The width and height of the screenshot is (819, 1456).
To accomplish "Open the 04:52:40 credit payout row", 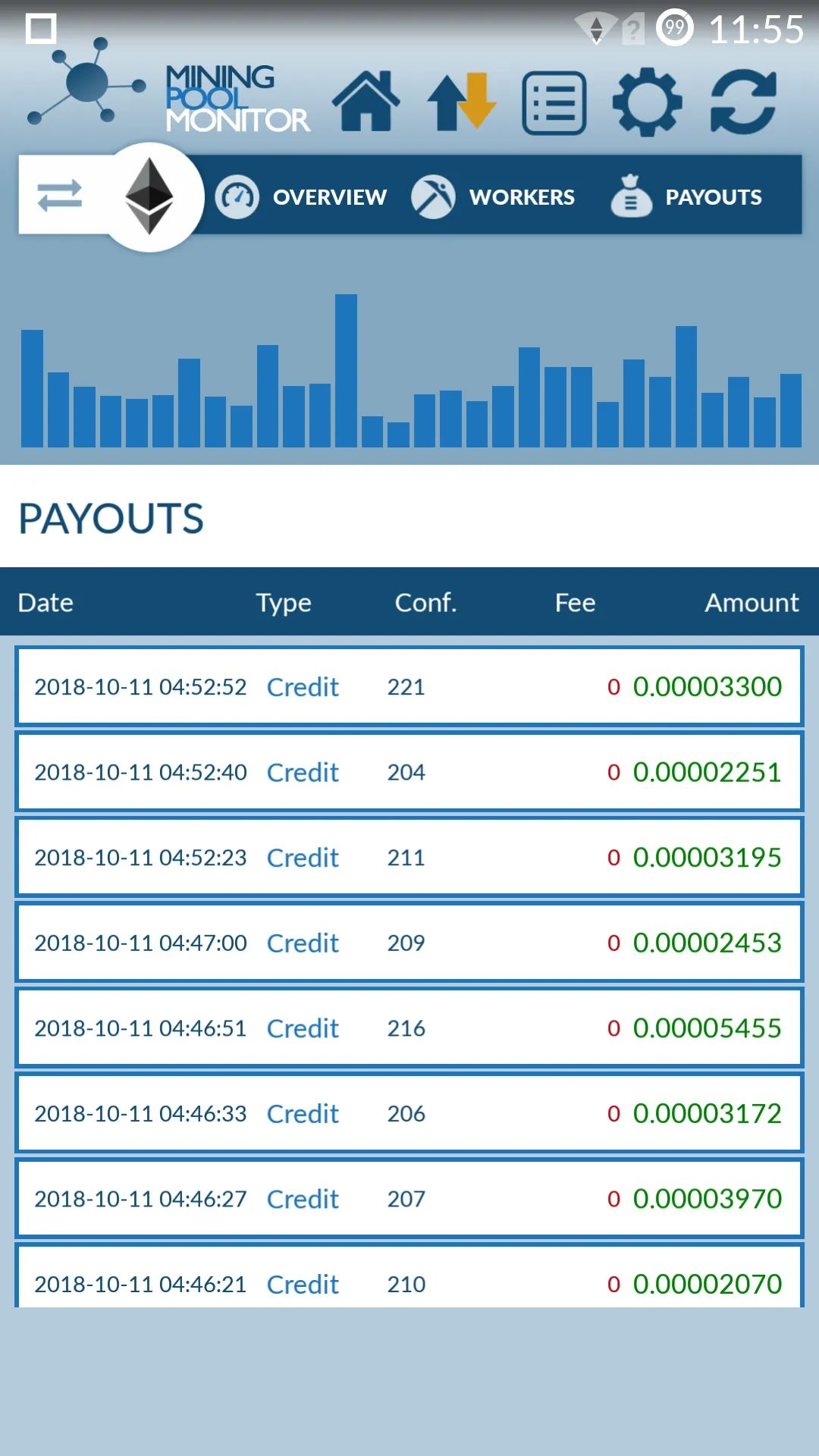I will 409,772.
